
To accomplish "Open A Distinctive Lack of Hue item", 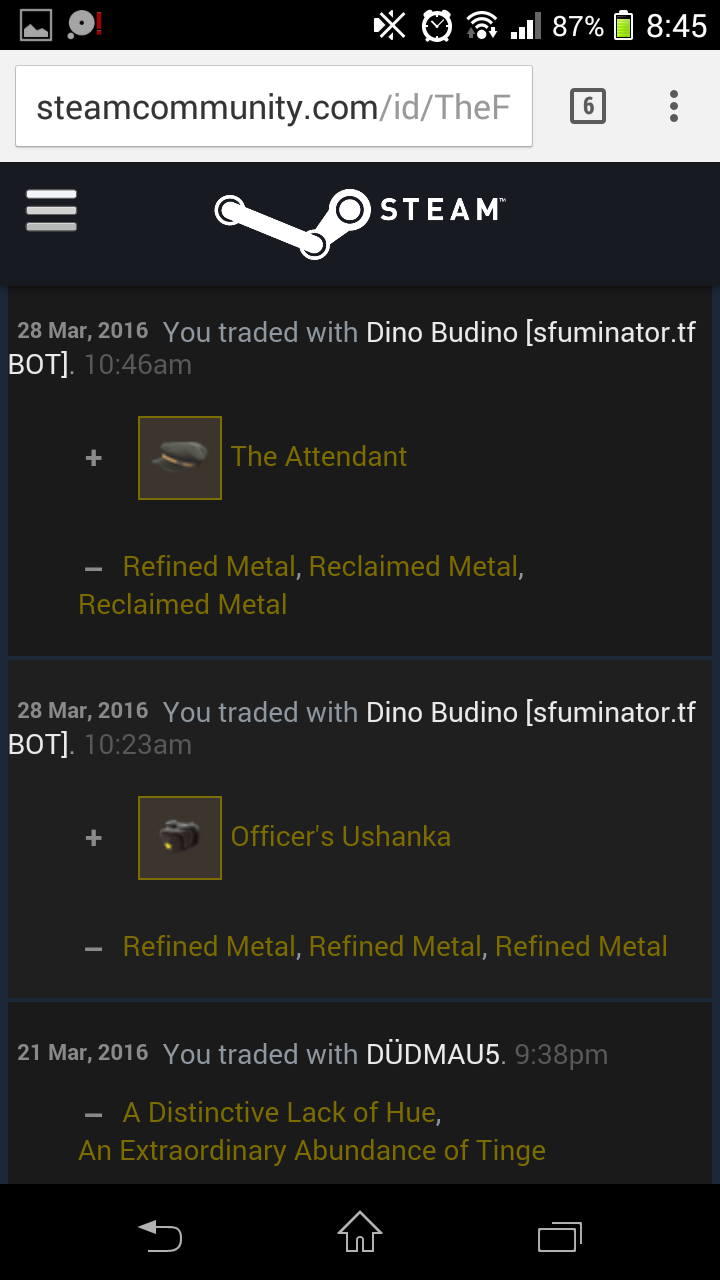I will coord(279,1112).
